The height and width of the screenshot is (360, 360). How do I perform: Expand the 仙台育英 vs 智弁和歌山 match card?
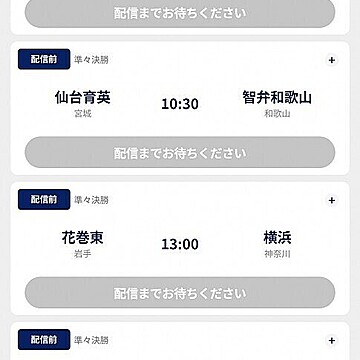pos(331,60)
